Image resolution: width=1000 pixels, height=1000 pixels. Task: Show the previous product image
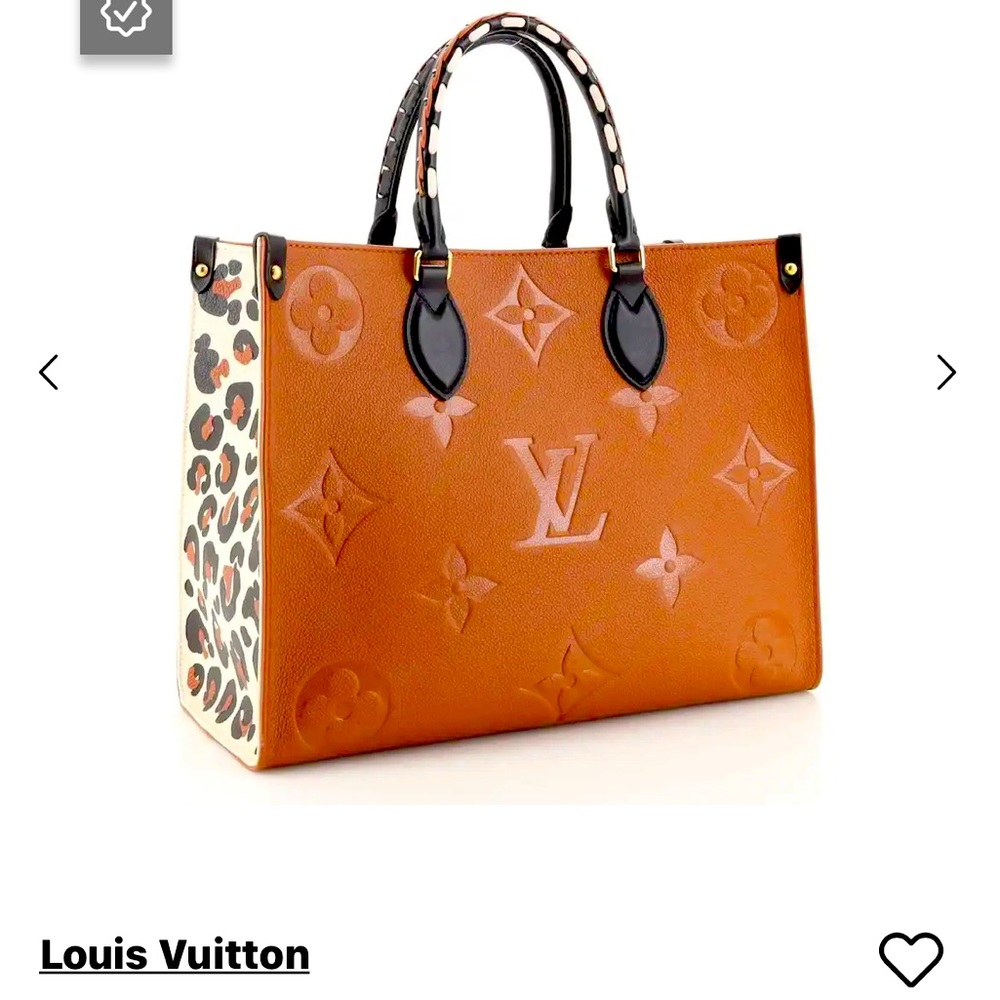[49, 372]
